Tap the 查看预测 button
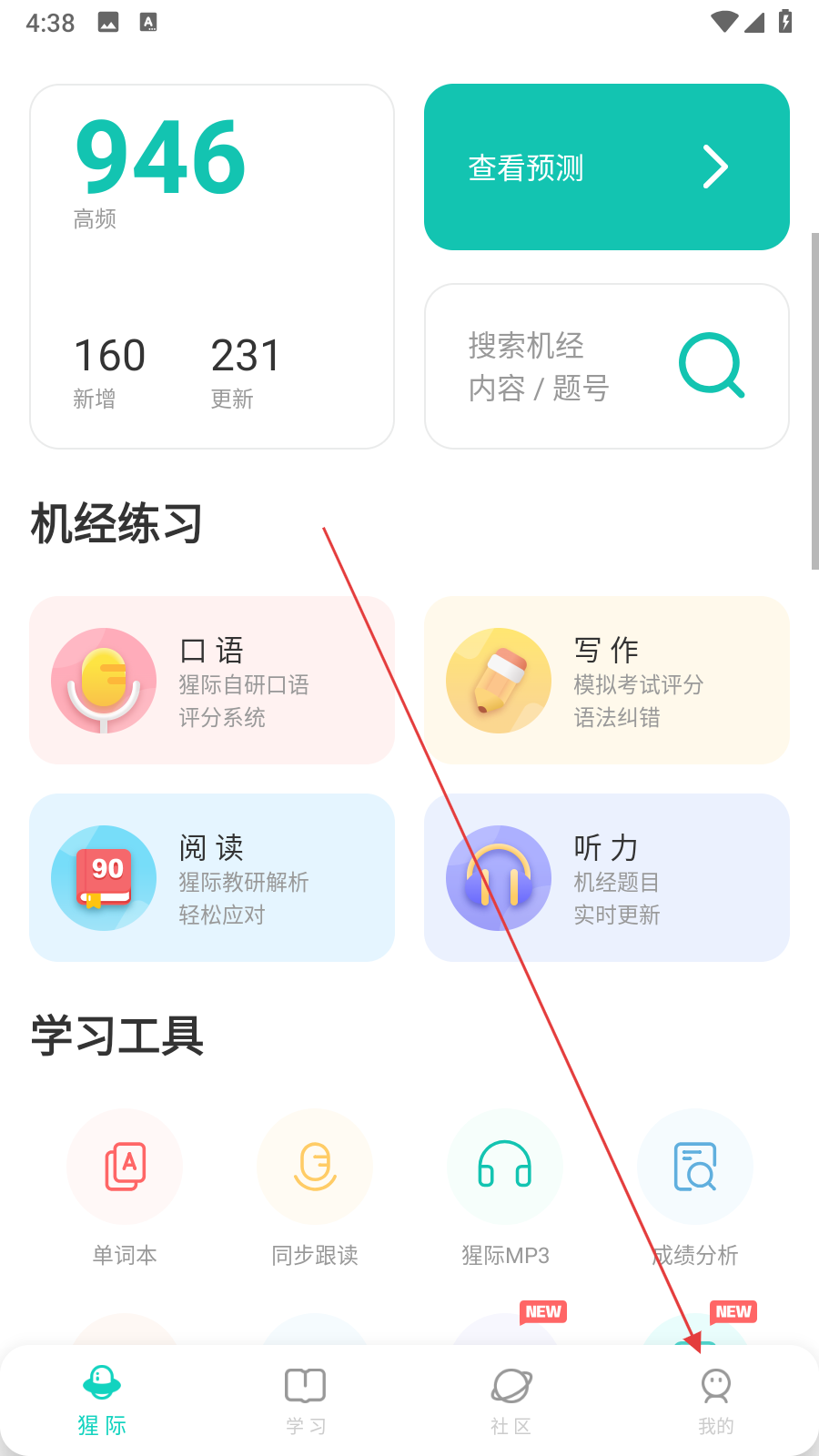The image size is (819, 1456). coord(606,167)
